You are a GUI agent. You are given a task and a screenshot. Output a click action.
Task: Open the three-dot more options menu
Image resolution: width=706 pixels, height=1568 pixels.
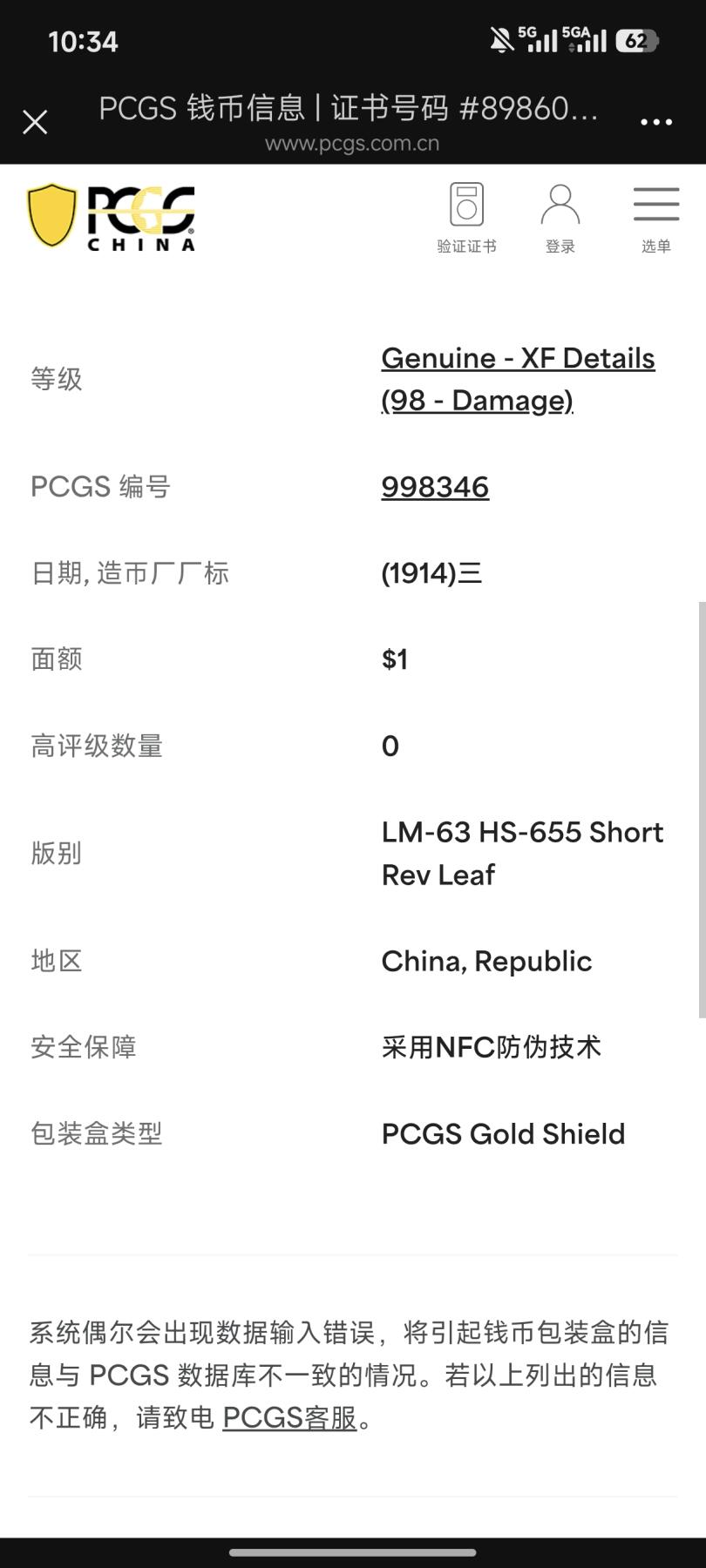(656, 122)
